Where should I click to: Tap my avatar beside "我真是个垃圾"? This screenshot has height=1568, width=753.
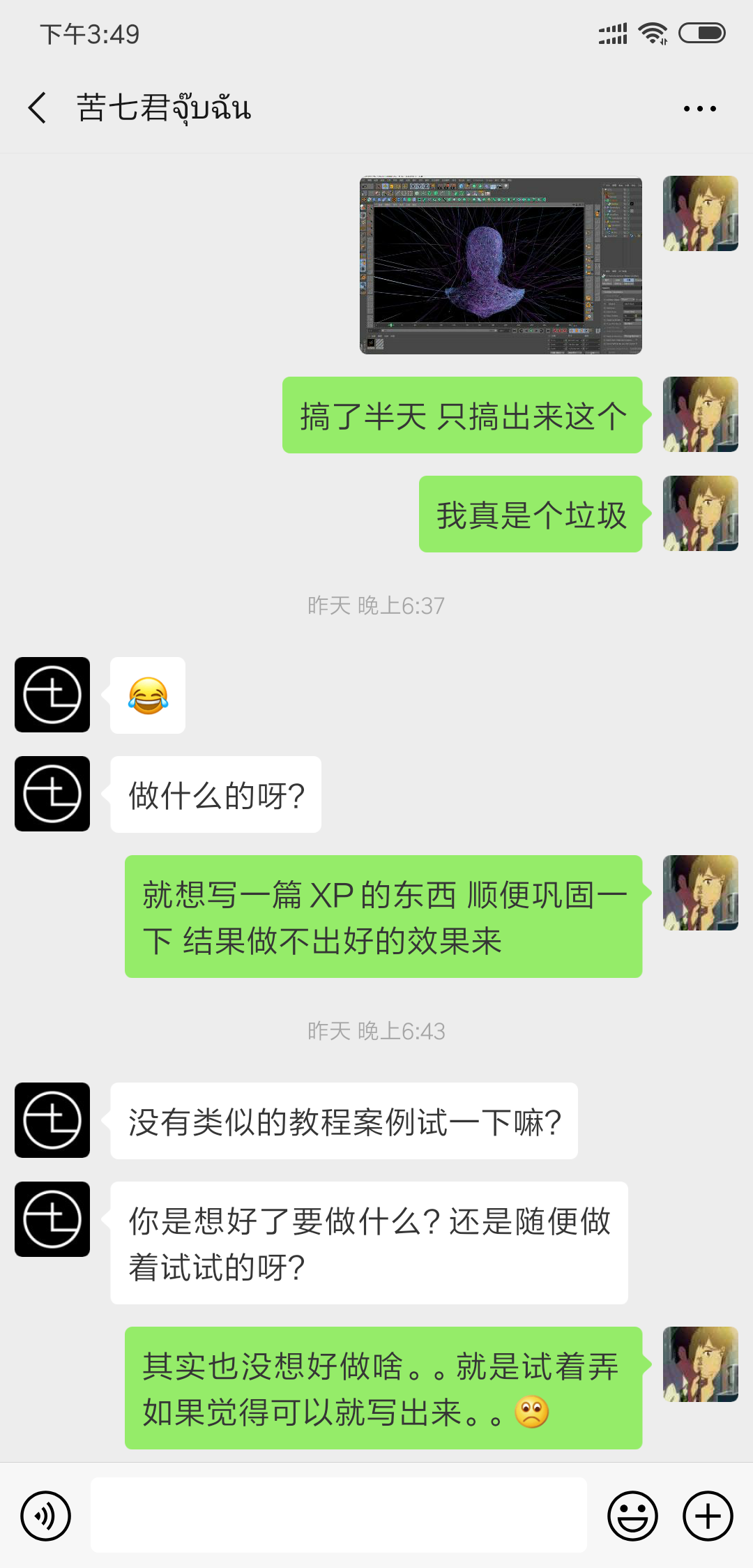700,513
